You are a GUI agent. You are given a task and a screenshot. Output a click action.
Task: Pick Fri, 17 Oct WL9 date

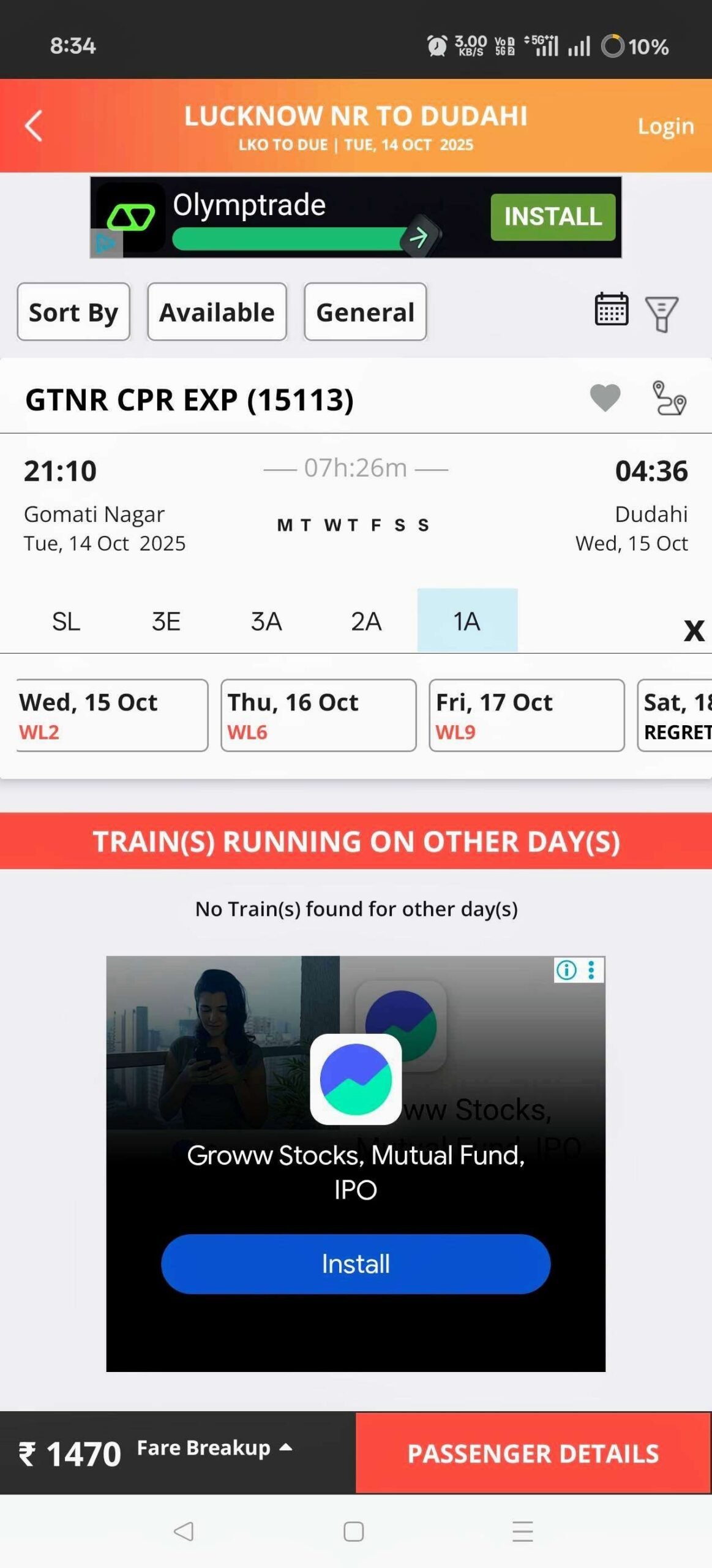click(x=527, y=715)
